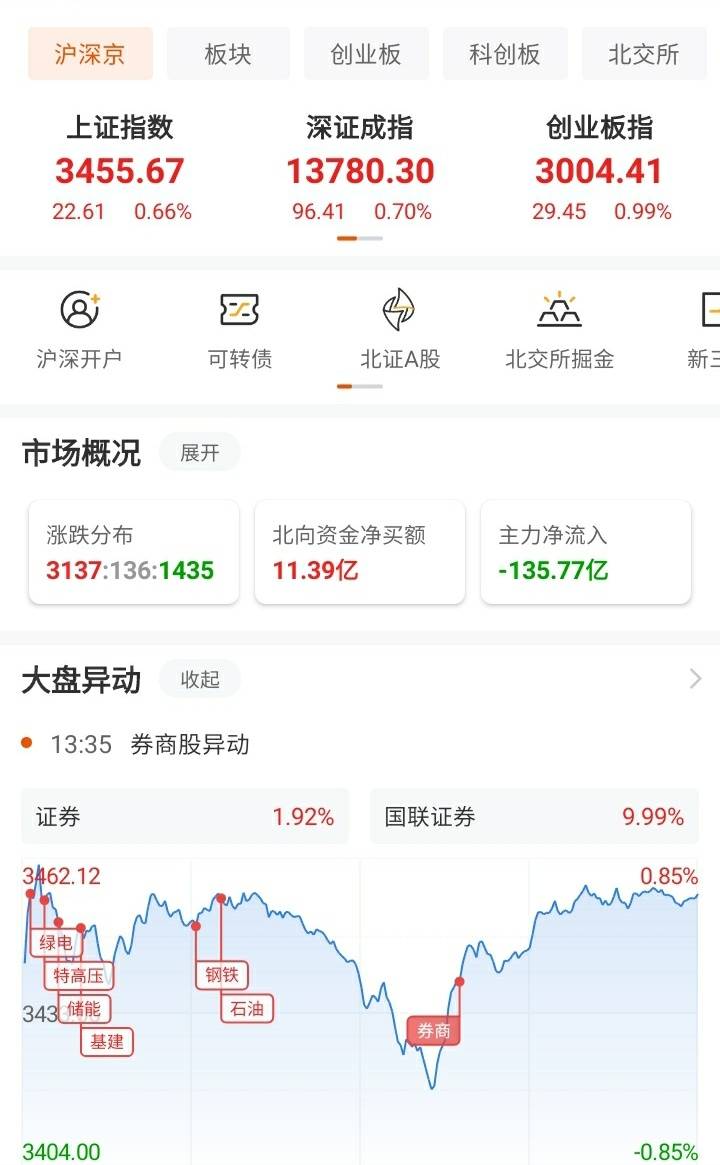Open the 证券 sector row
The image size is (720, 1165).
[184, 817]
